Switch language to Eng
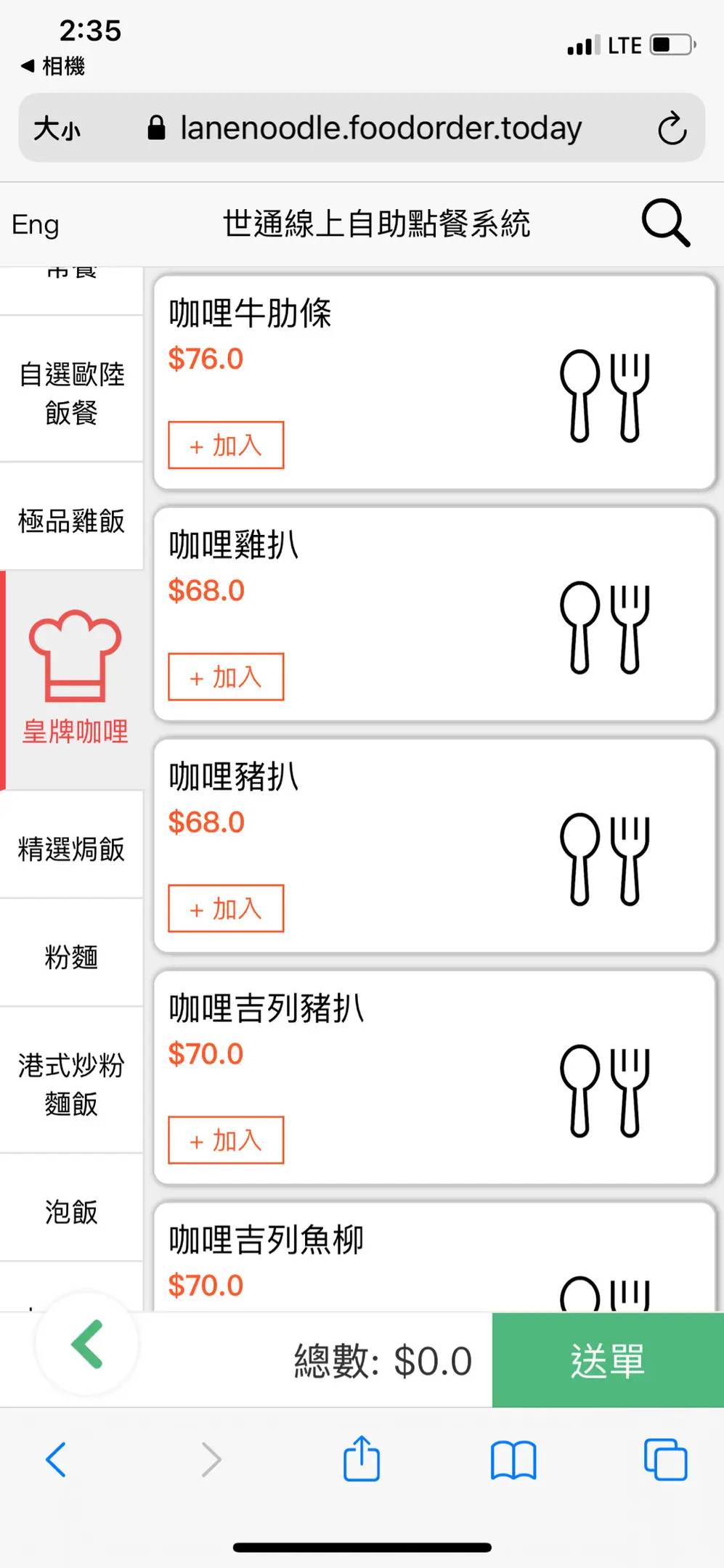 36,224
